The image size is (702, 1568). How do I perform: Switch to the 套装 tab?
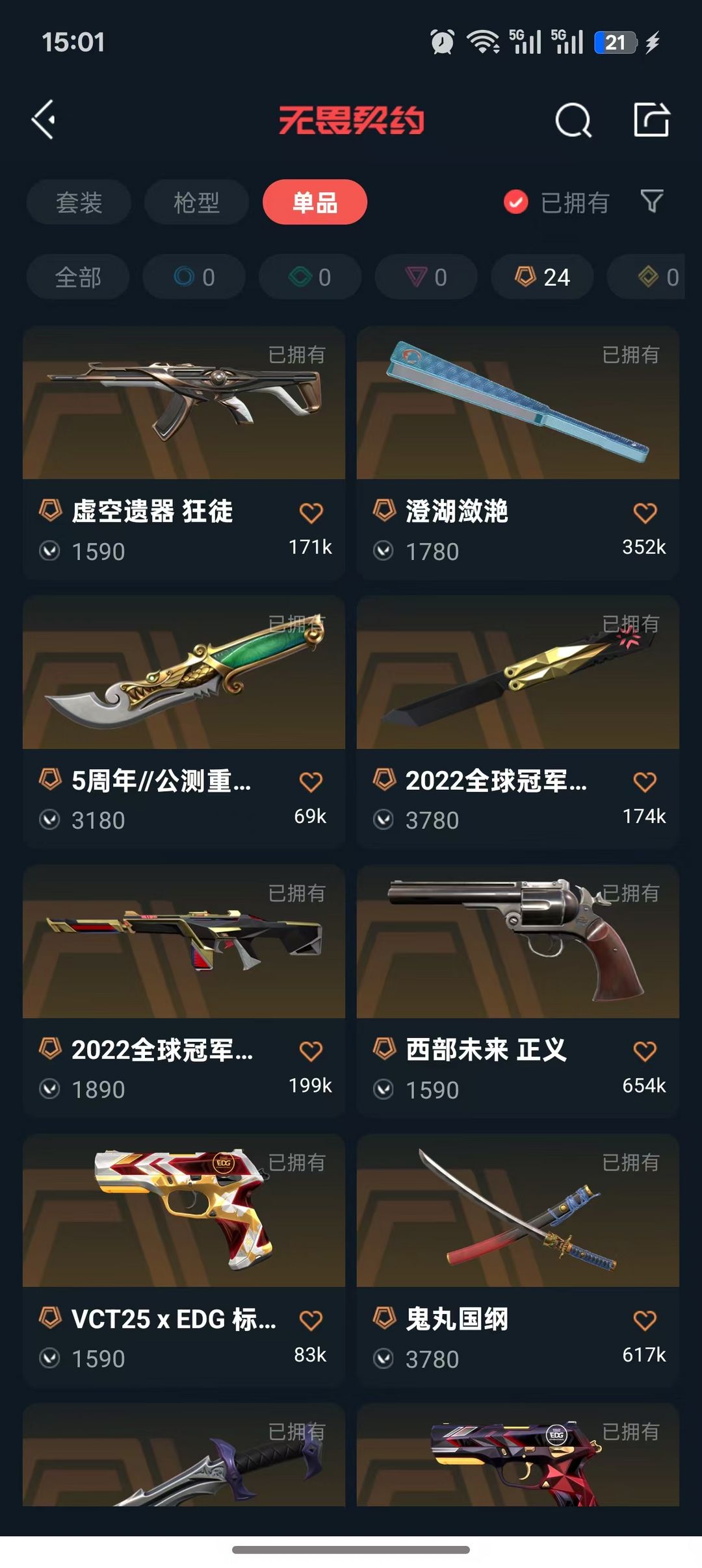click(79, 202)
